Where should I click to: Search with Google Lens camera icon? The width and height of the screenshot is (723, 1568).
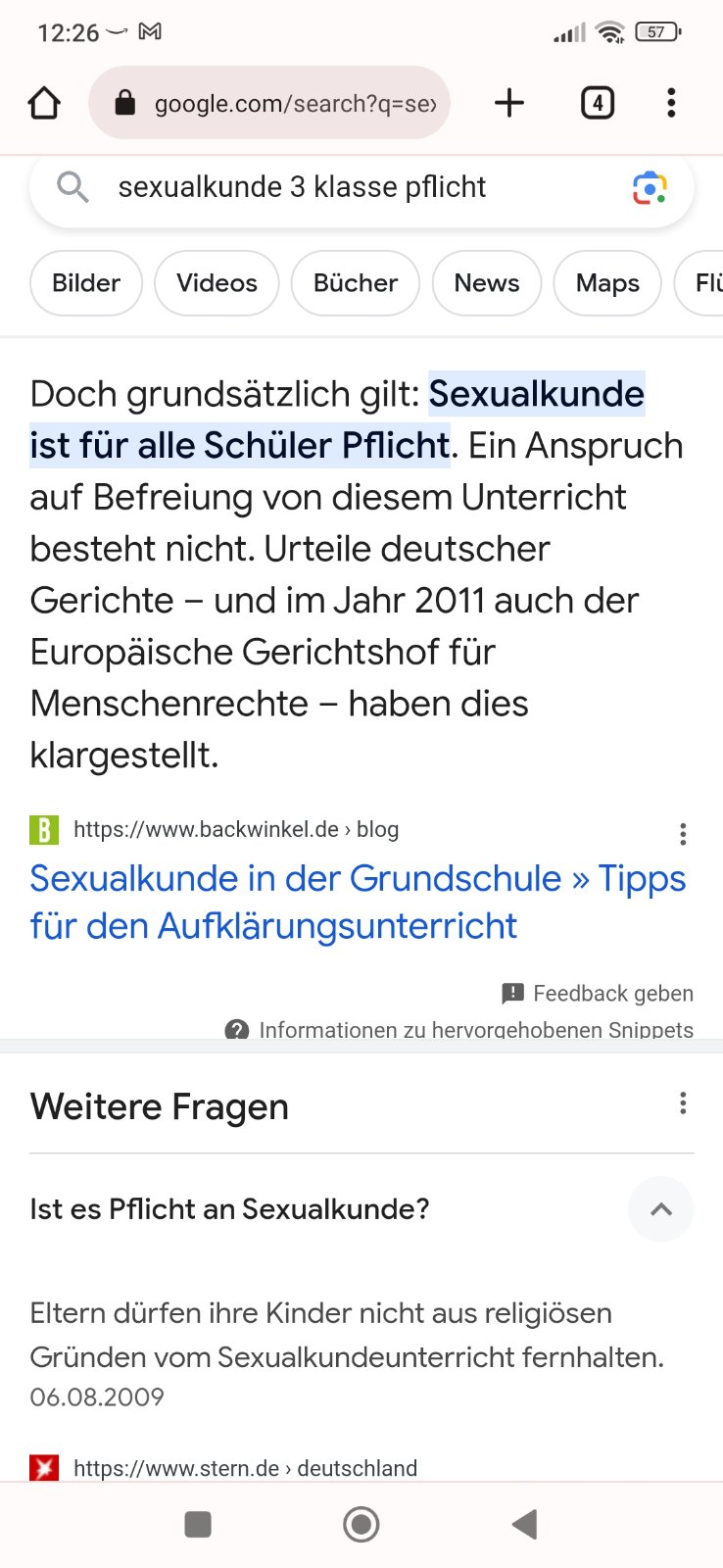point(649,187)
